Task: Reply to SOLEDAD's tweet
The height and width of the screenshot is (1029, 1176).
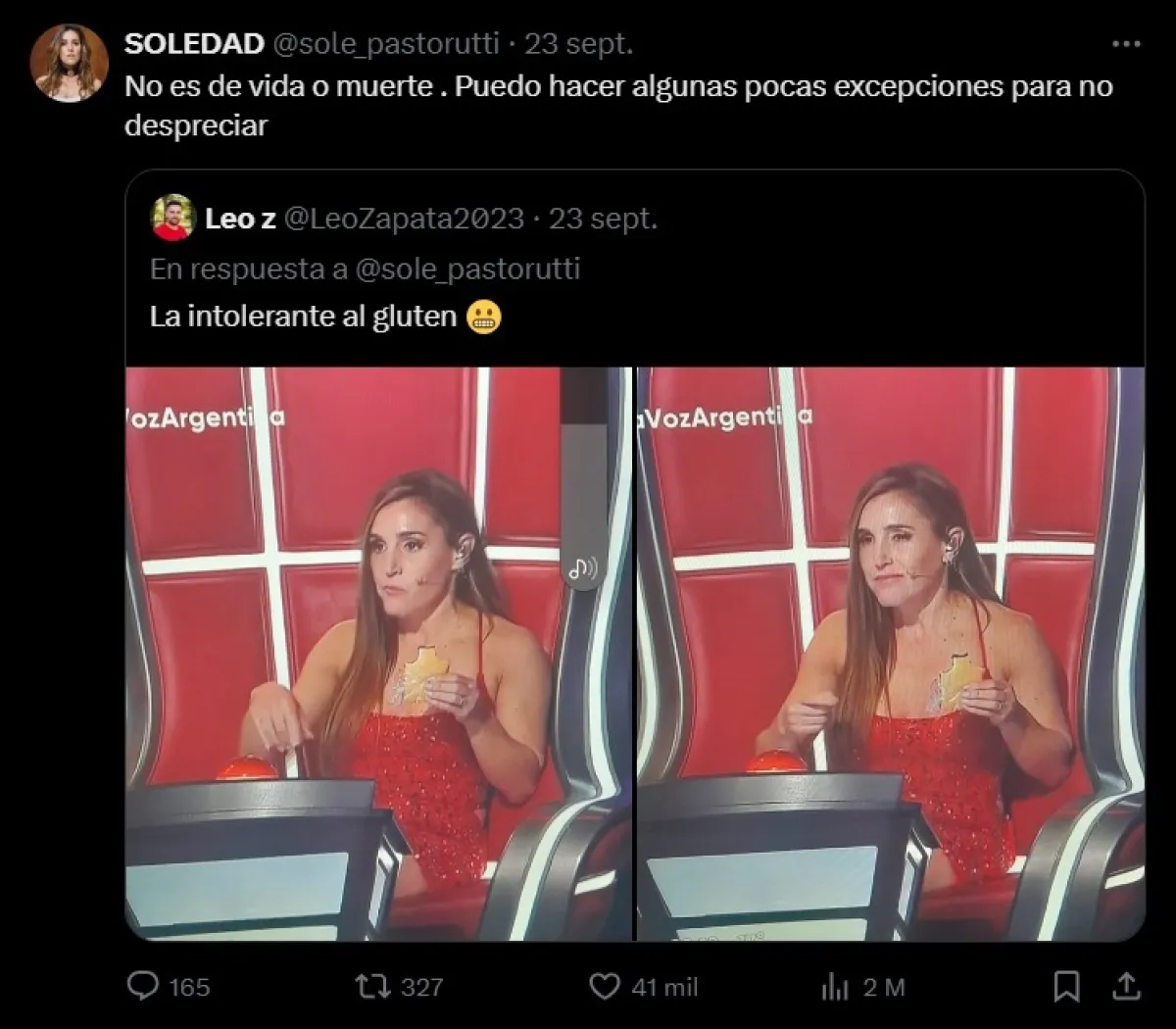Action: (x=144, y=985)
